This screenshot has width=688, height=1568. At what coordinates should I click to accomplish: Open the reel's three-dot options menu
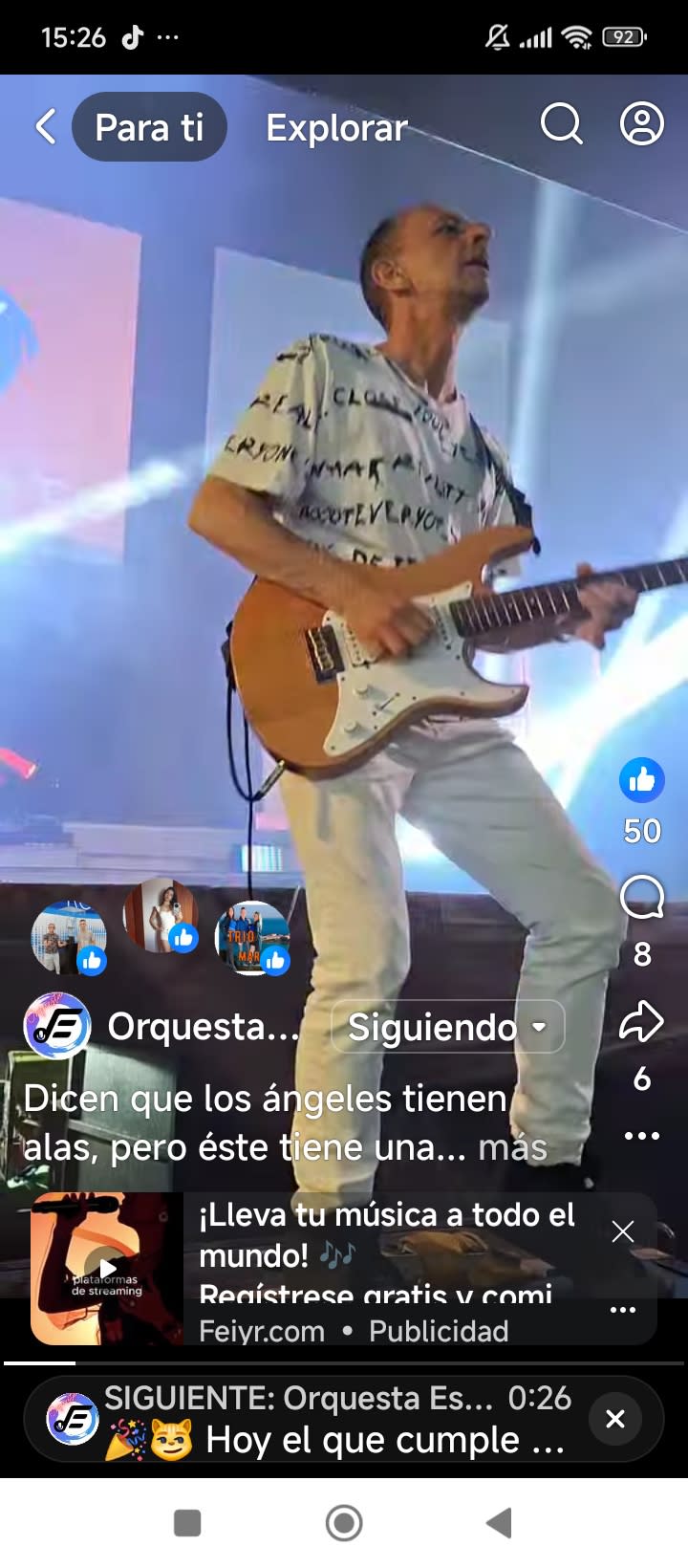coord(642,1136)
